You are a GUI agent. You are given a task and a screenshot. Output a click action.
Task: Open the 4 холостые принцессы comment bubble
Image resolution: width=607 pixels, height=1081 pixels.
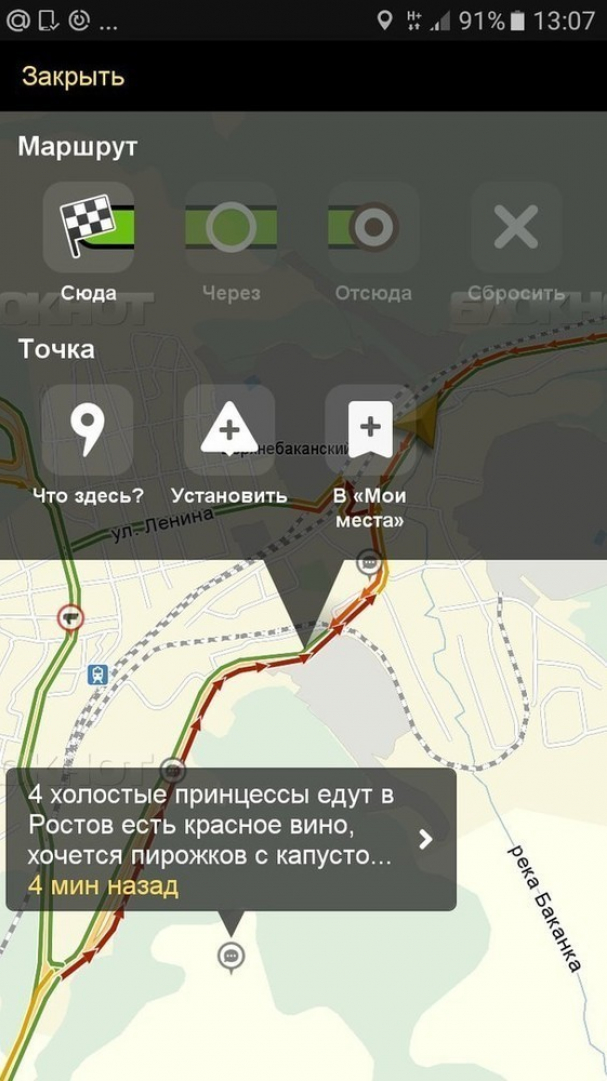pyautogui.click(x=231, y=839)
